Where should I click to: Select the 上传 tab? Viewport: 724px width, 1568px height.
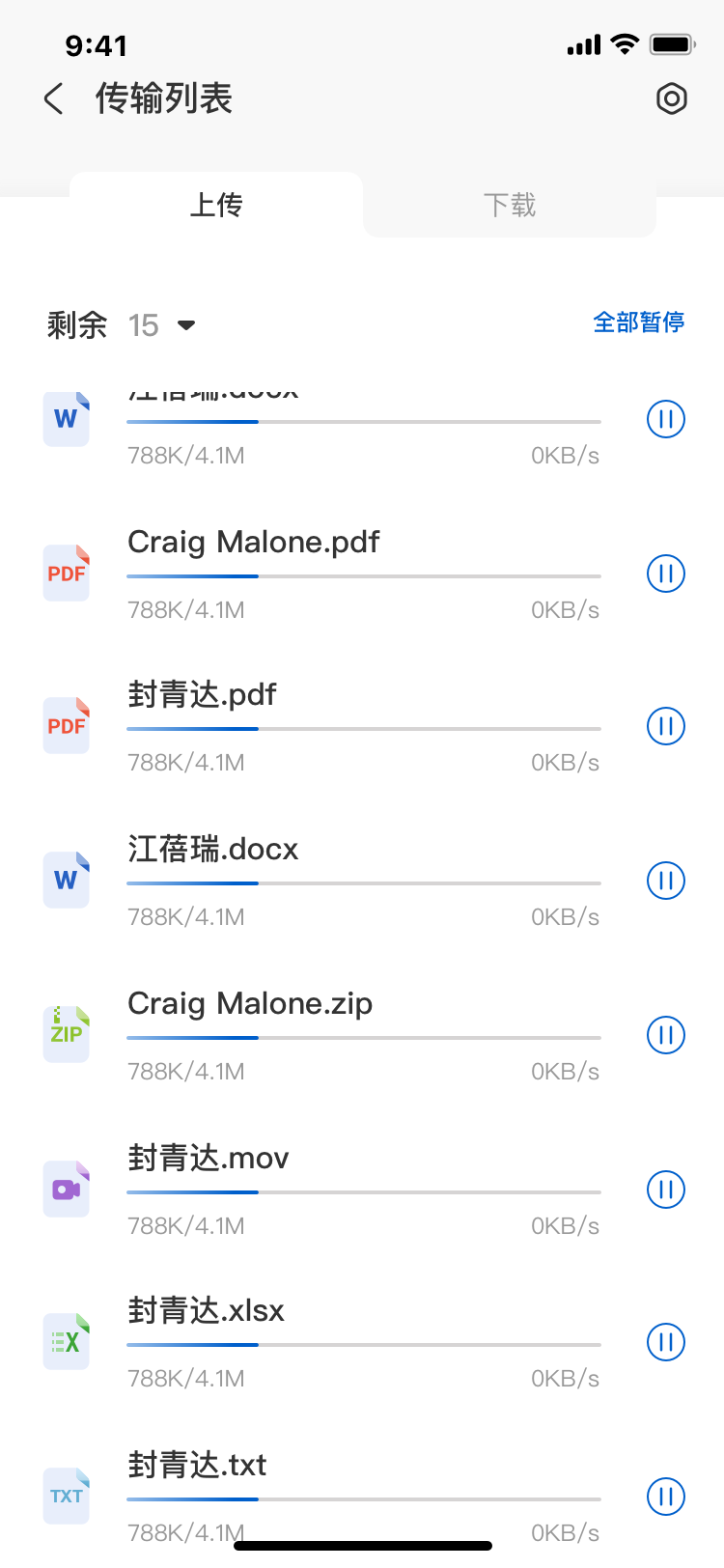(x=216, y=205)
